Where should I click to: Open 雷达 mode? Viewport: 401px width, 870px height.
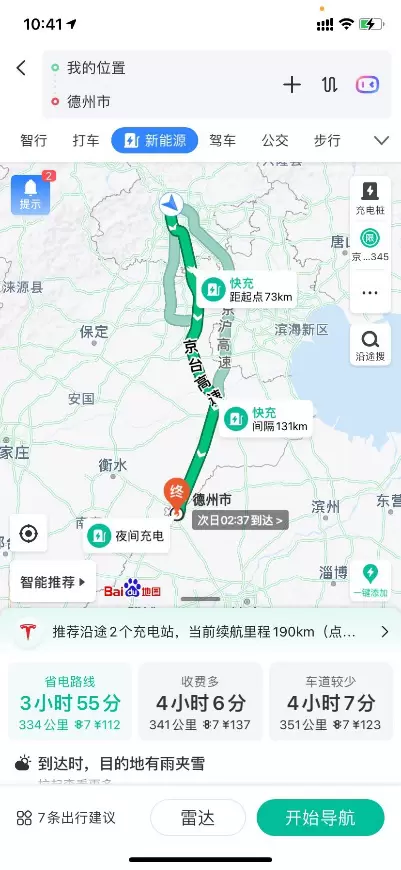[x=197, y=817]
